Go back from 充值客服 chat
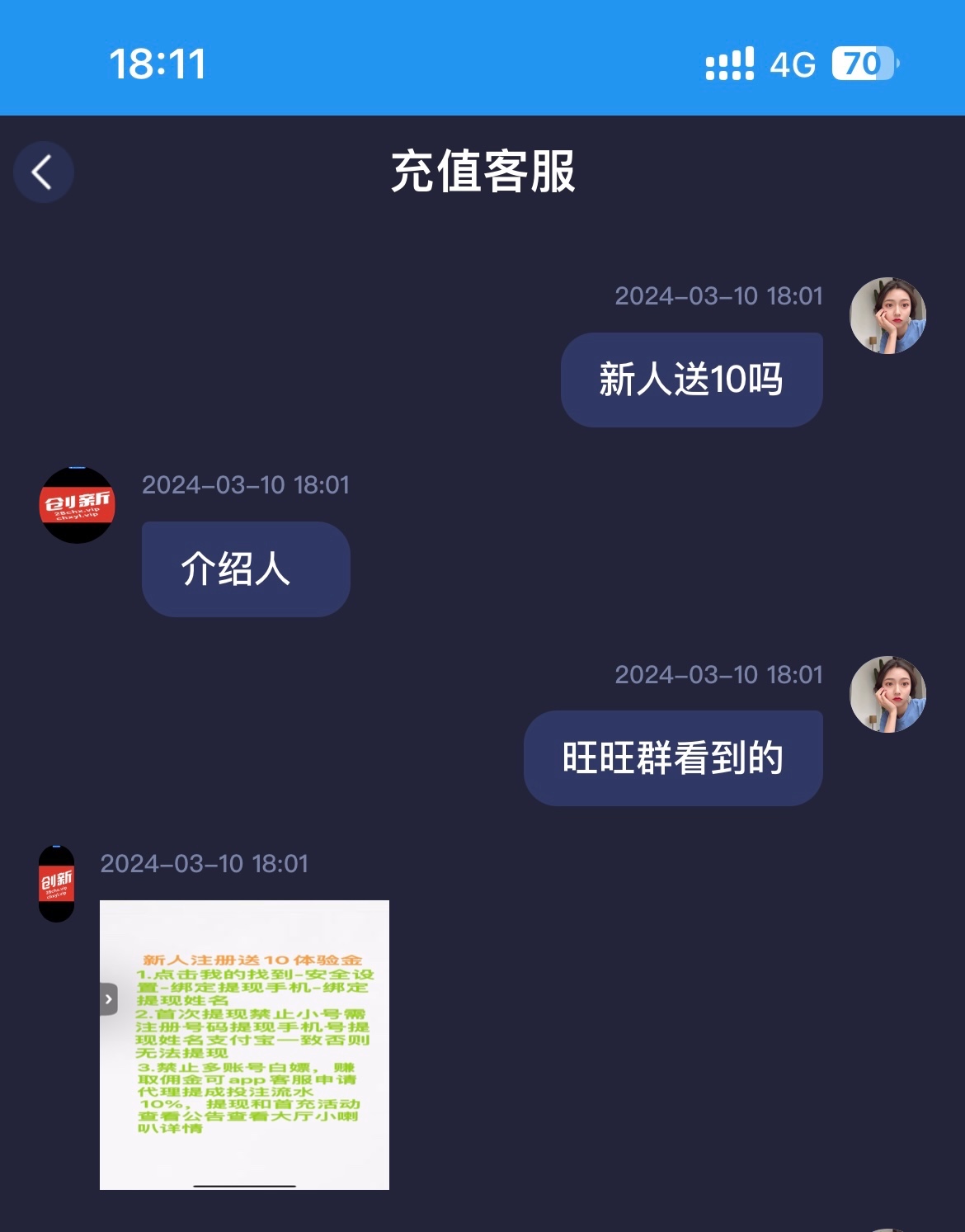Image resolution: width=965 pixels, height=1232 pixels. [44, 172]
